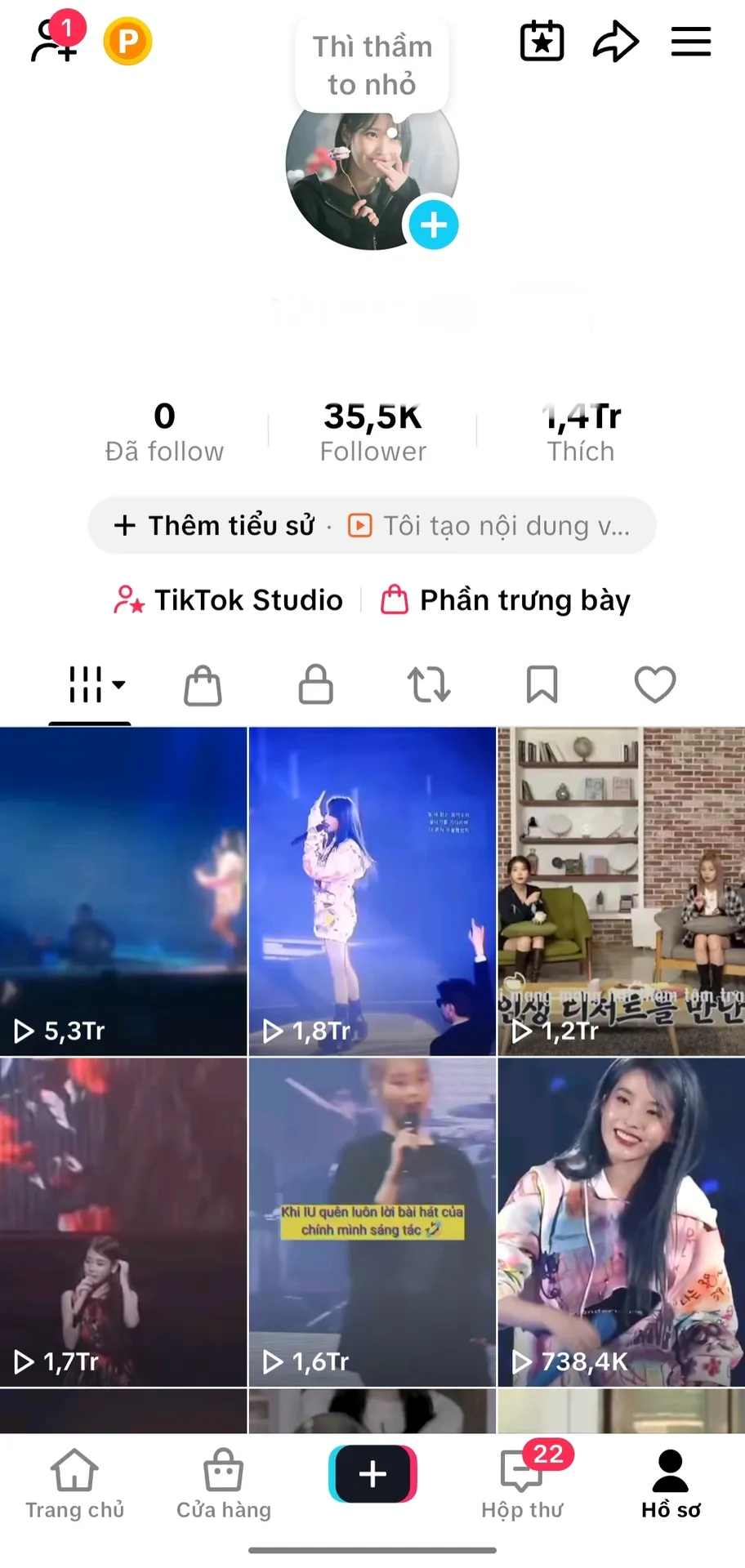
Task: Switch to the private lock tab
Action: 315,684
